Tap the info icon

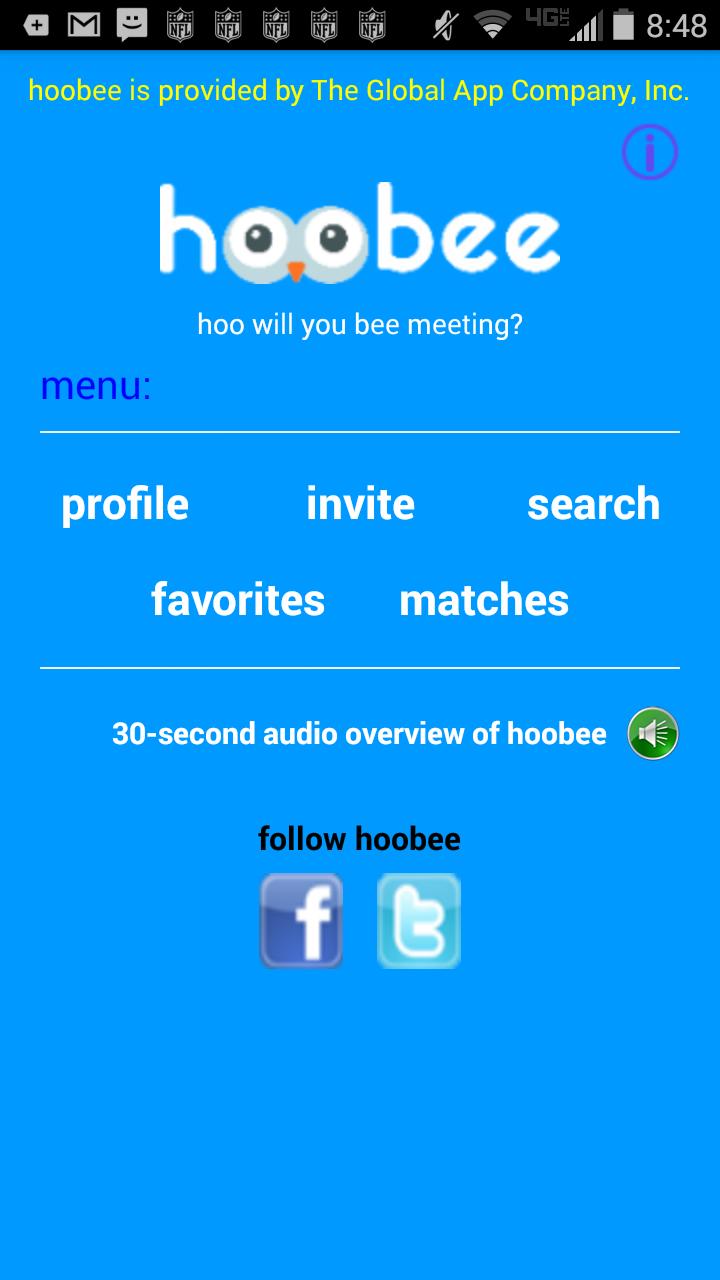click(x=648, y=151)
